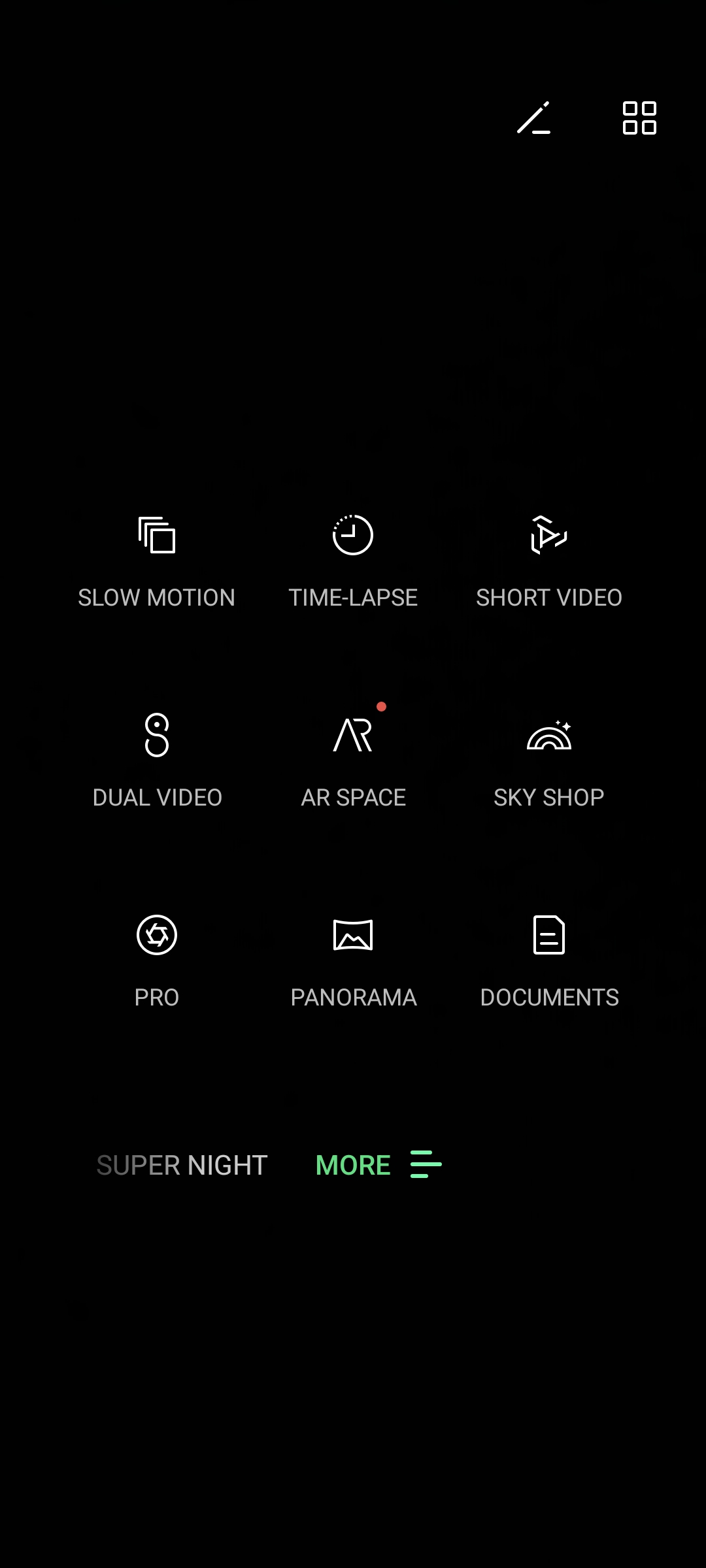Open the grid layout icon
Viewport: 706px width, 1568px height.
[x=639, y=118]
